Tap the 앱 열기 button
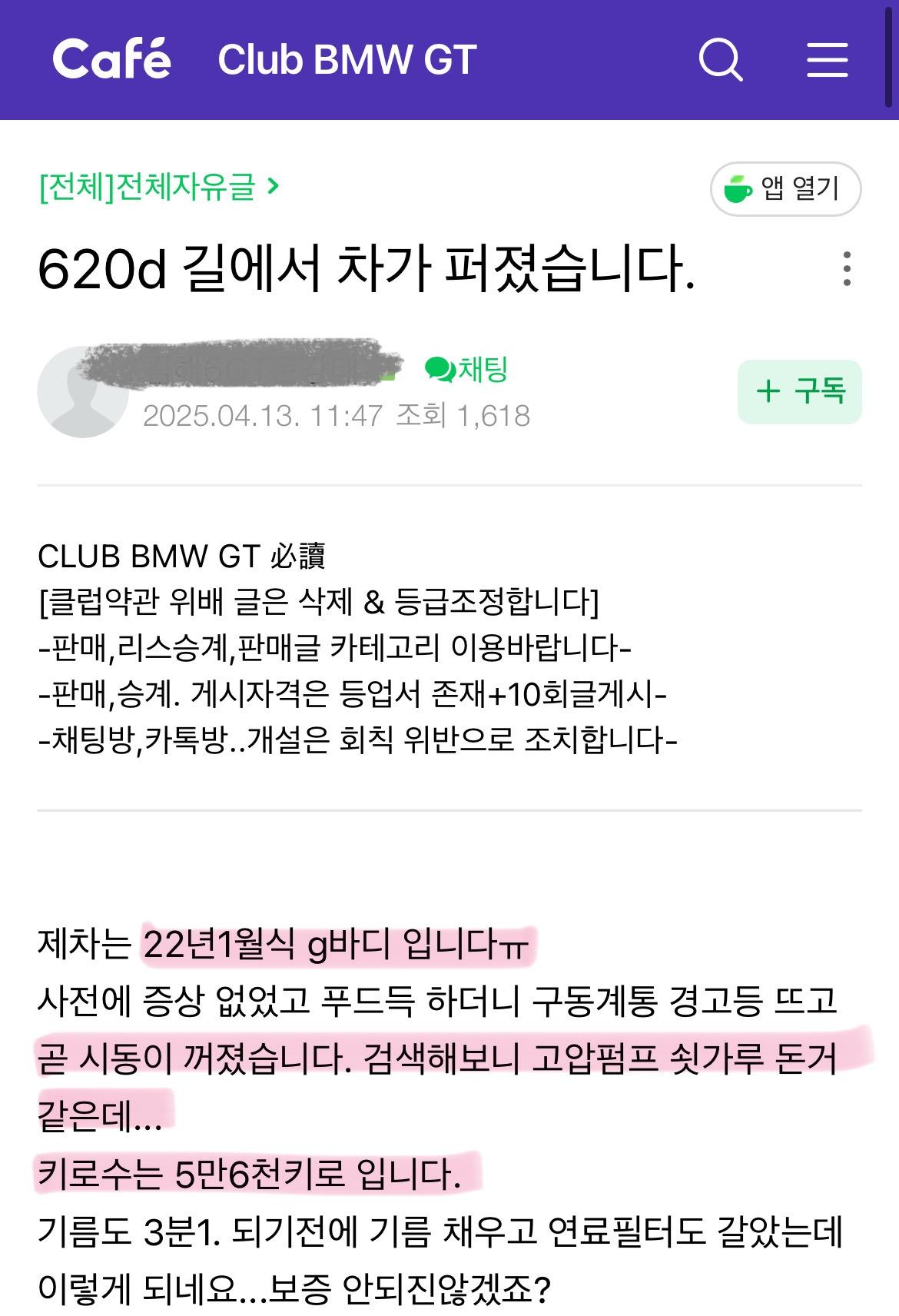 [785, 188]
